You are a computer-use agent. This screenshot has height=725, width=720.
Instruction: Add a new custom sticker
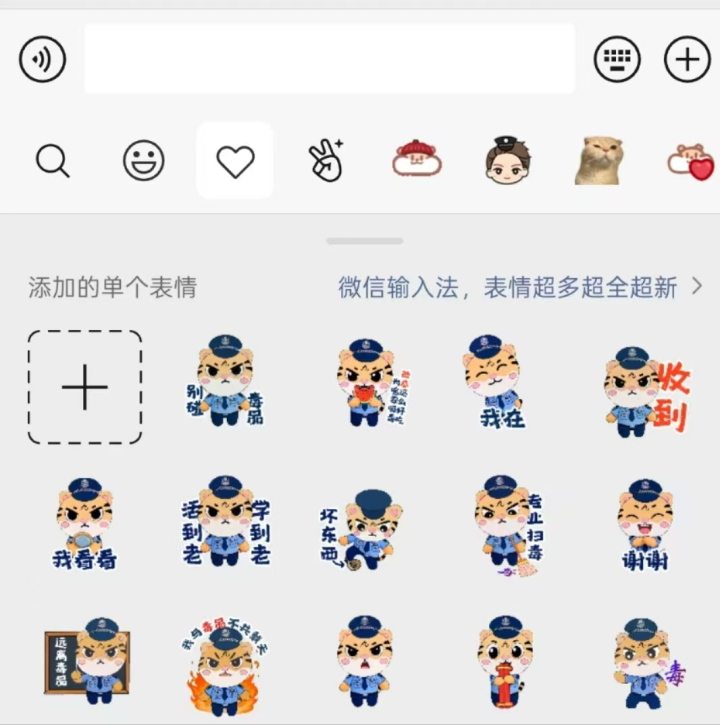[x=85, y=387]
